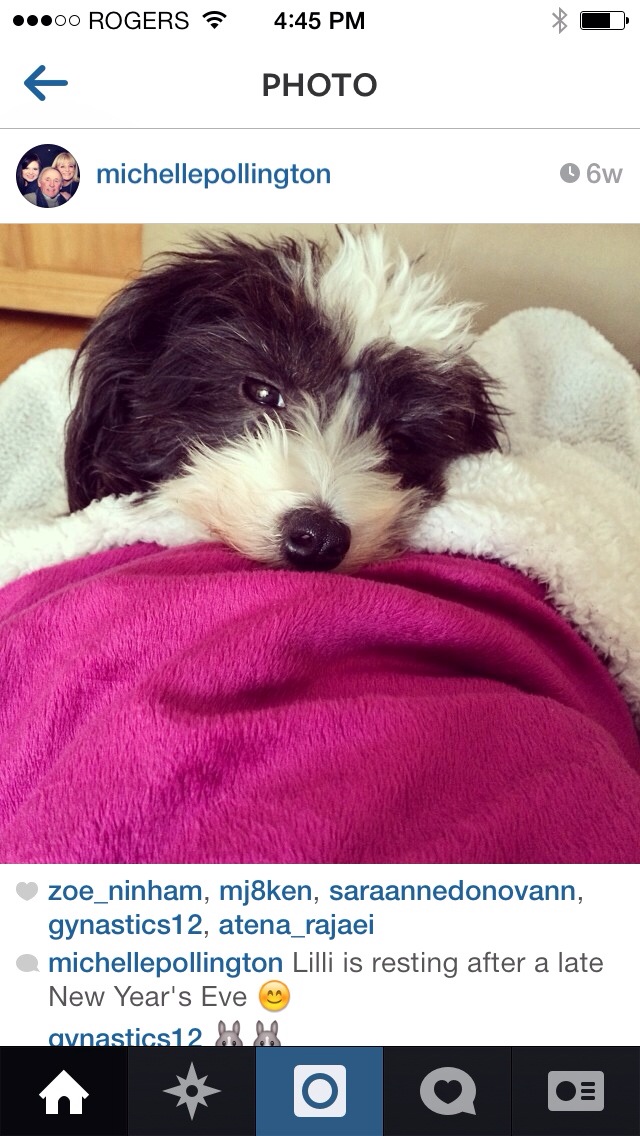
Task: Switch to the Explore tab
Action: click(x=191, y=1091)
